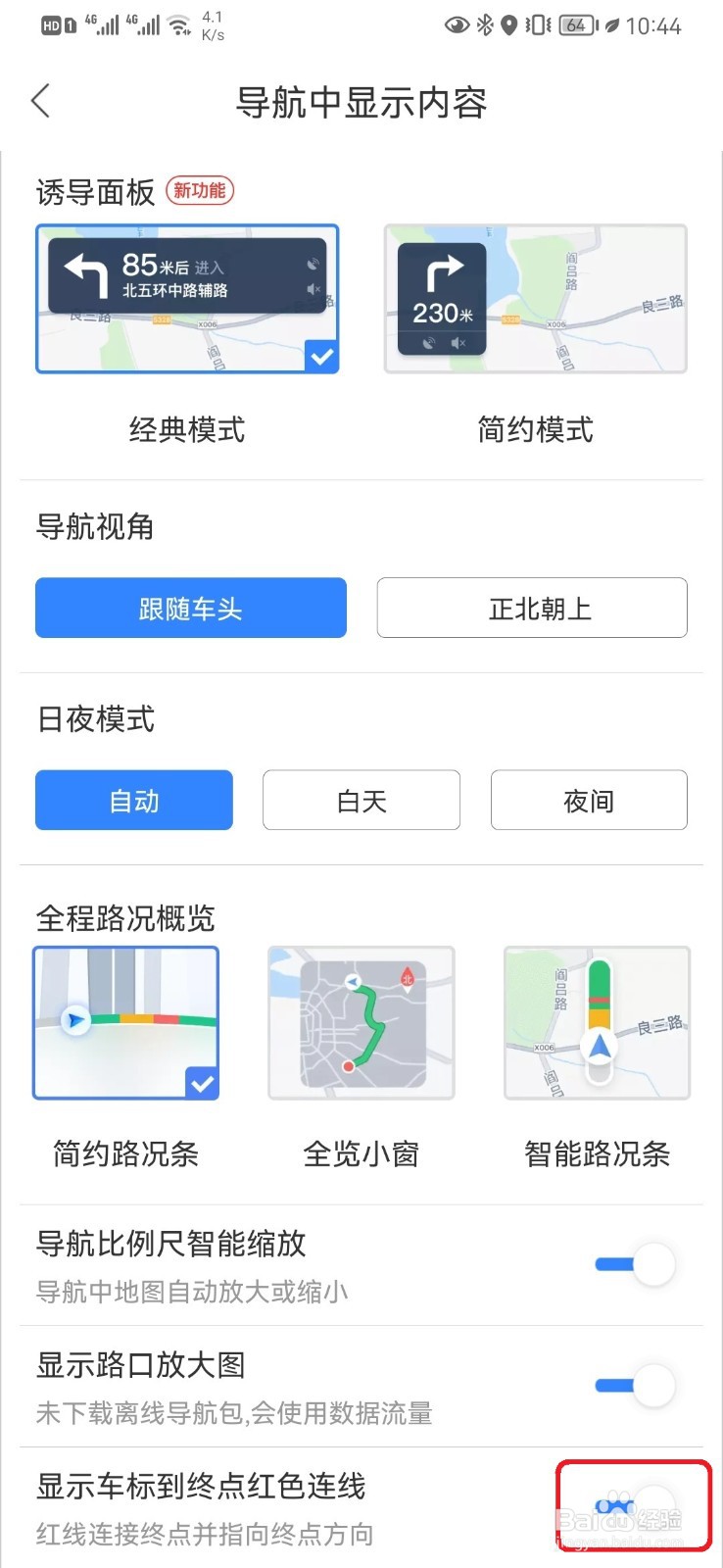
Task: Toggle 显示路口放大图 switch
Action: coord(635,1386)
